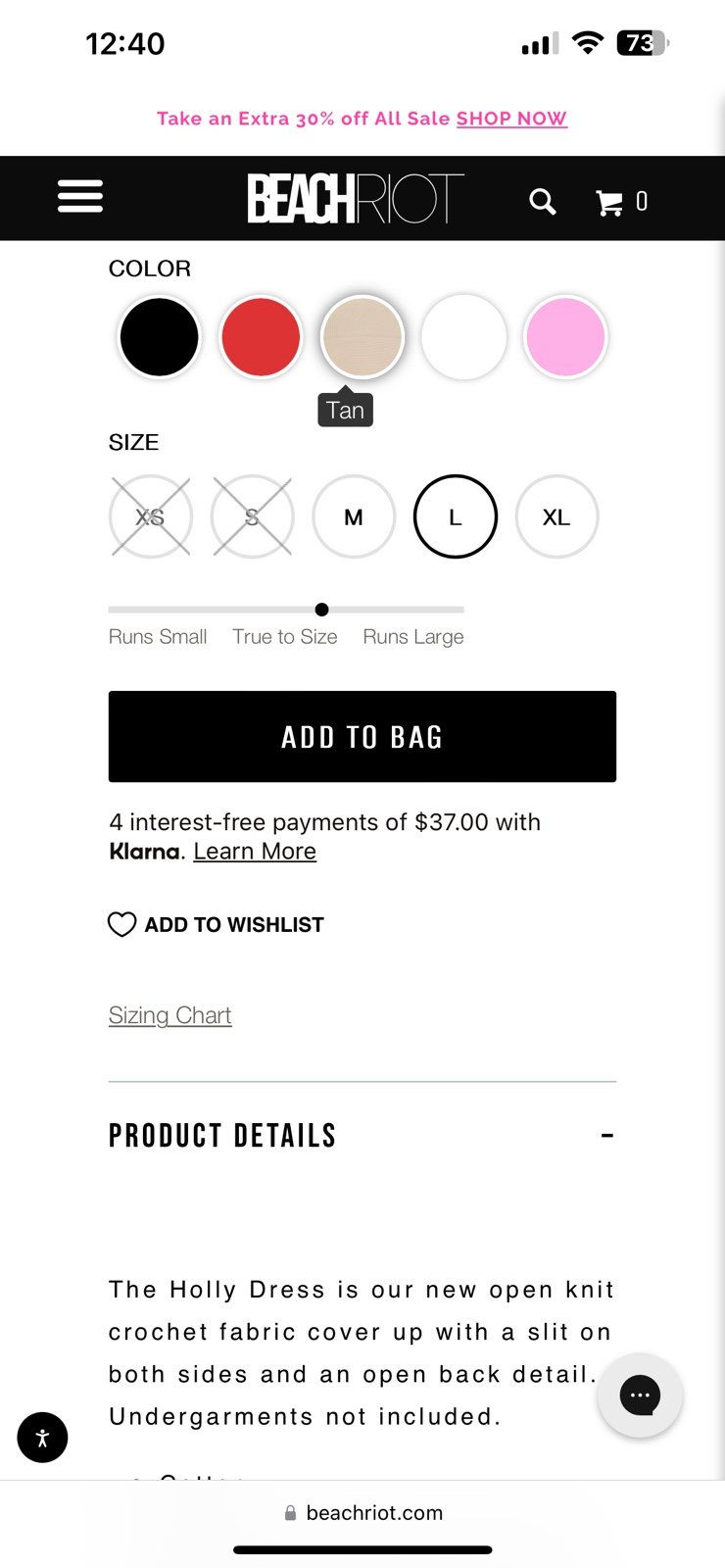This screenshot has width=725, height=1568.
Task: Open the chat support bubble
Action: (640, 1396)
